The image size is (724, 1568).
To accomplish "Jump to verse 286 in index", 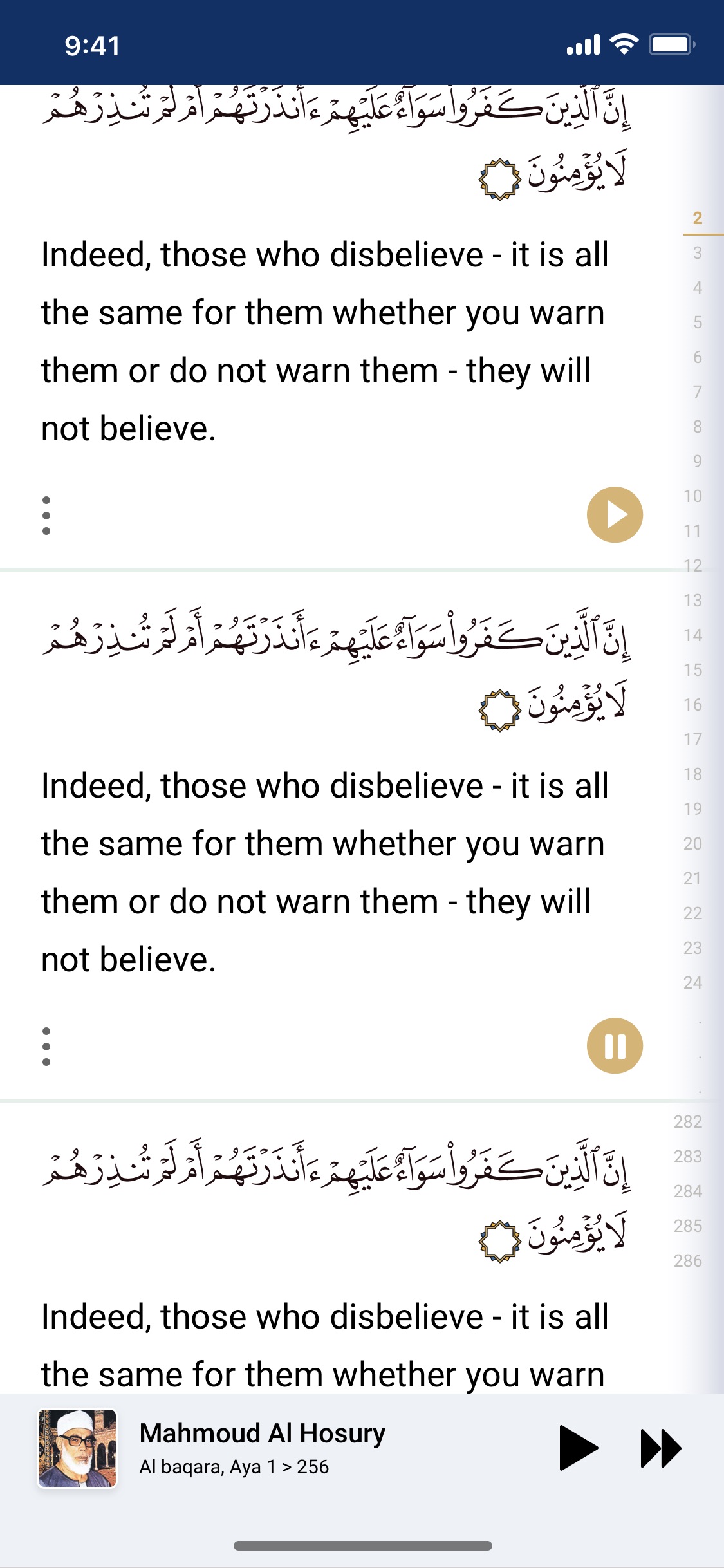I will (x=687, y=1261).
